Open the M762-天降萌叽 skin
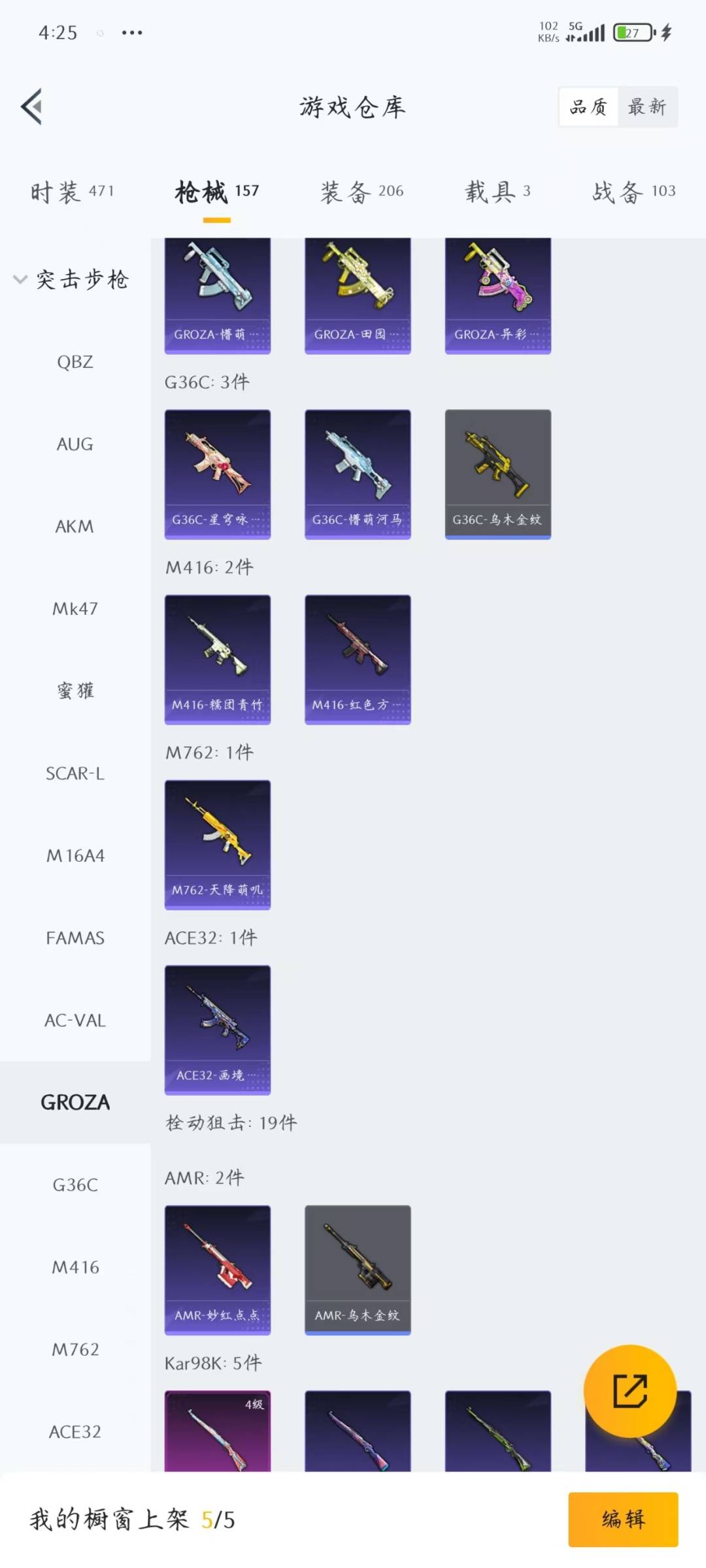 tap(217, 843)
